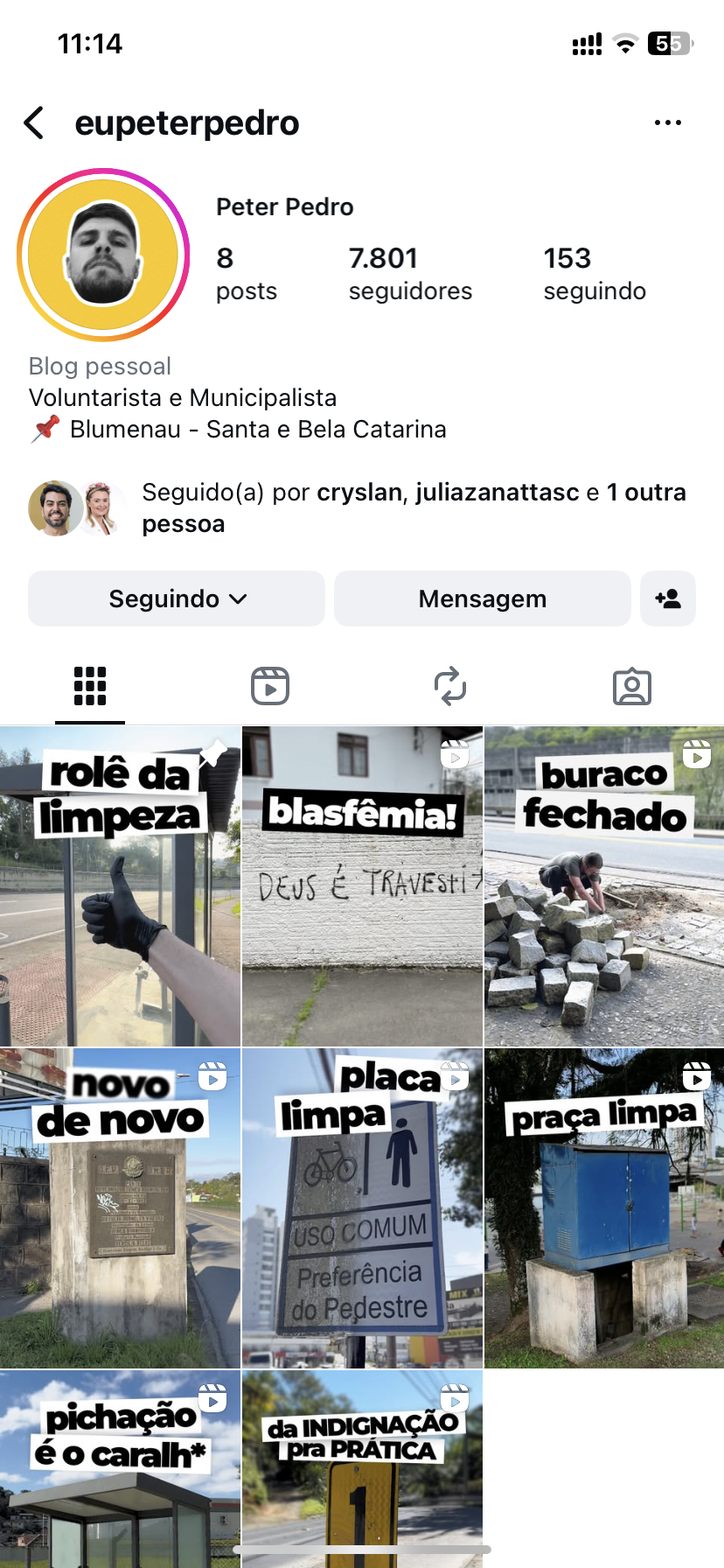Screen dimensions: 724x1568
Task: Expand the Seguindo dropdown button
Action: point(177,598)
